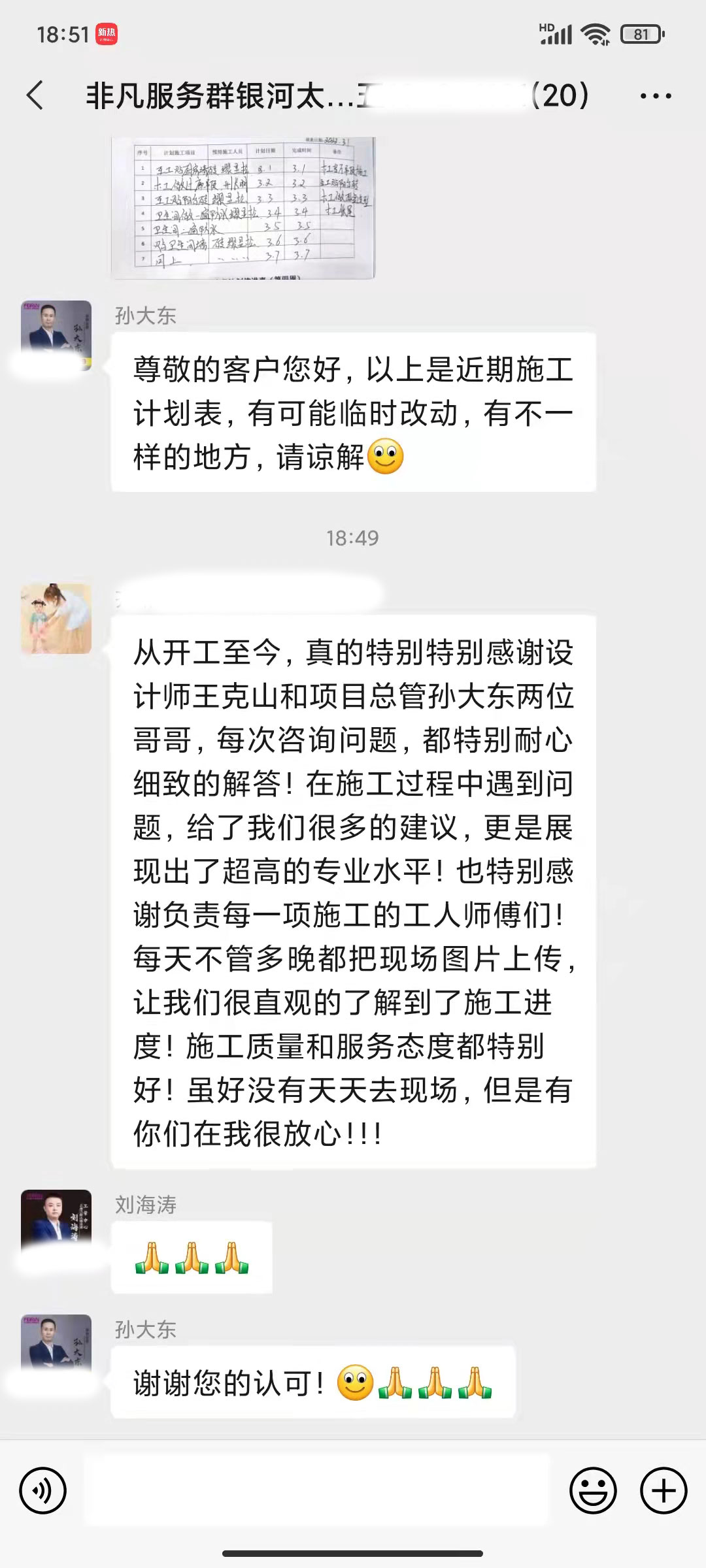Open the plus attachment menu
Viewport: 706px width, 1568px height.
pos(664,1491)
